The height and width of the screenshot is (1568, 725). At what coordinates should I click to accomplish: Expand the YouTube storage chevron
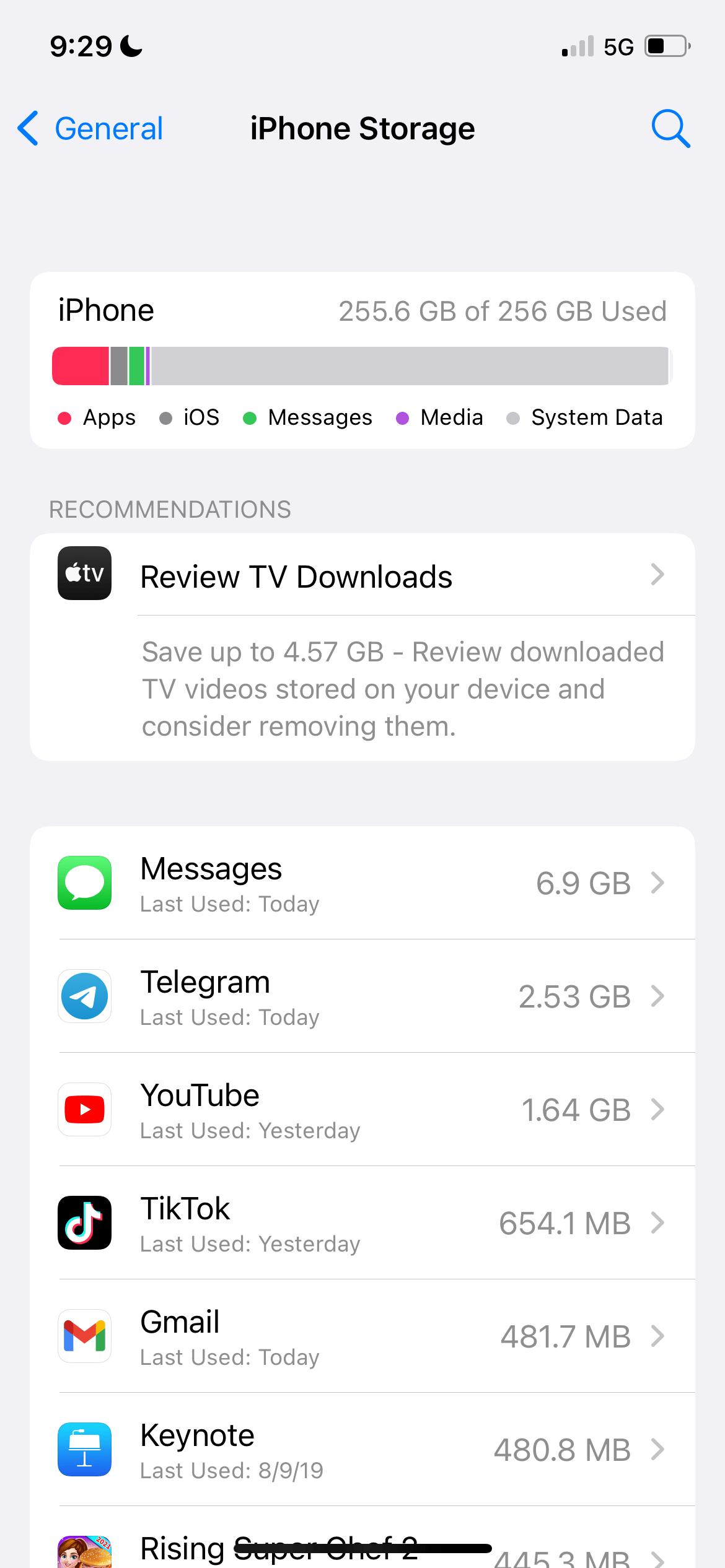pyautogui.click(x=657, y=1109)
